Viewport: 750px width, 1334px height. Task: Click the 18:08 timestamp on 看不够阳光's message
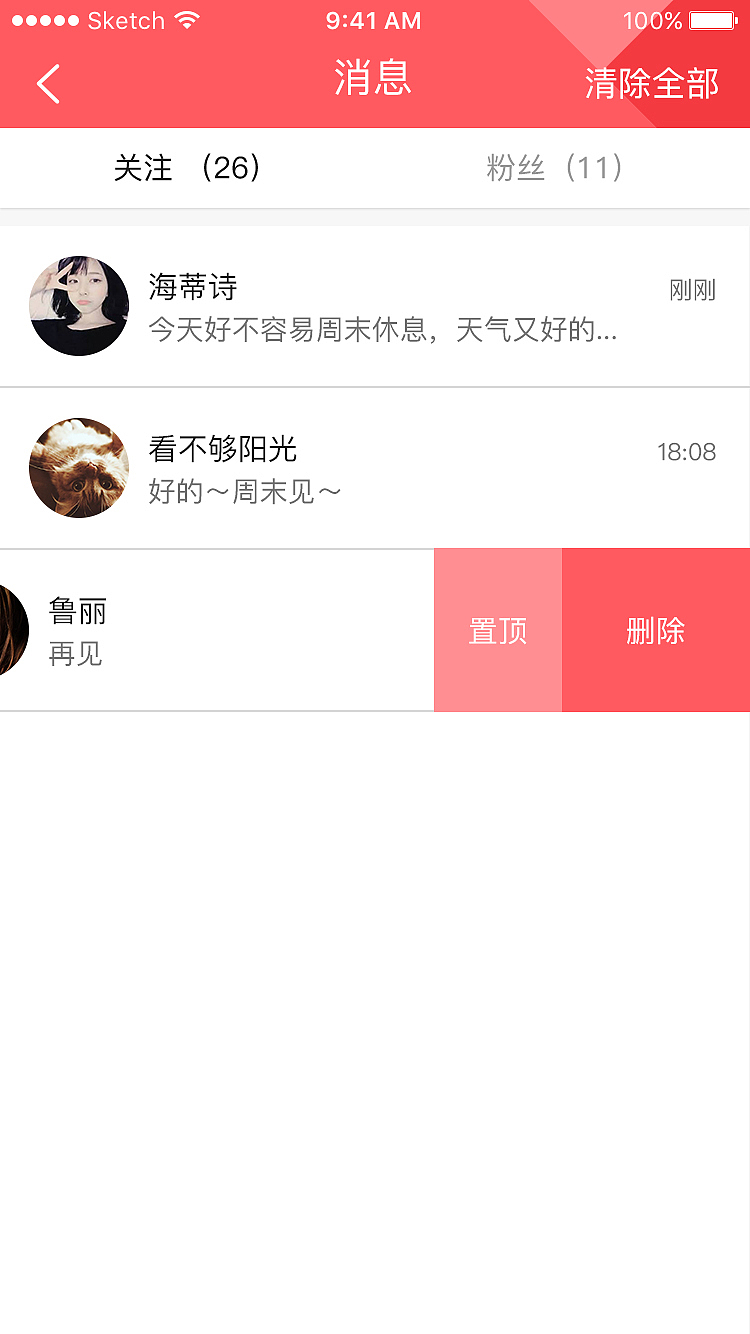pyautogui.click(x=688, y=451)
